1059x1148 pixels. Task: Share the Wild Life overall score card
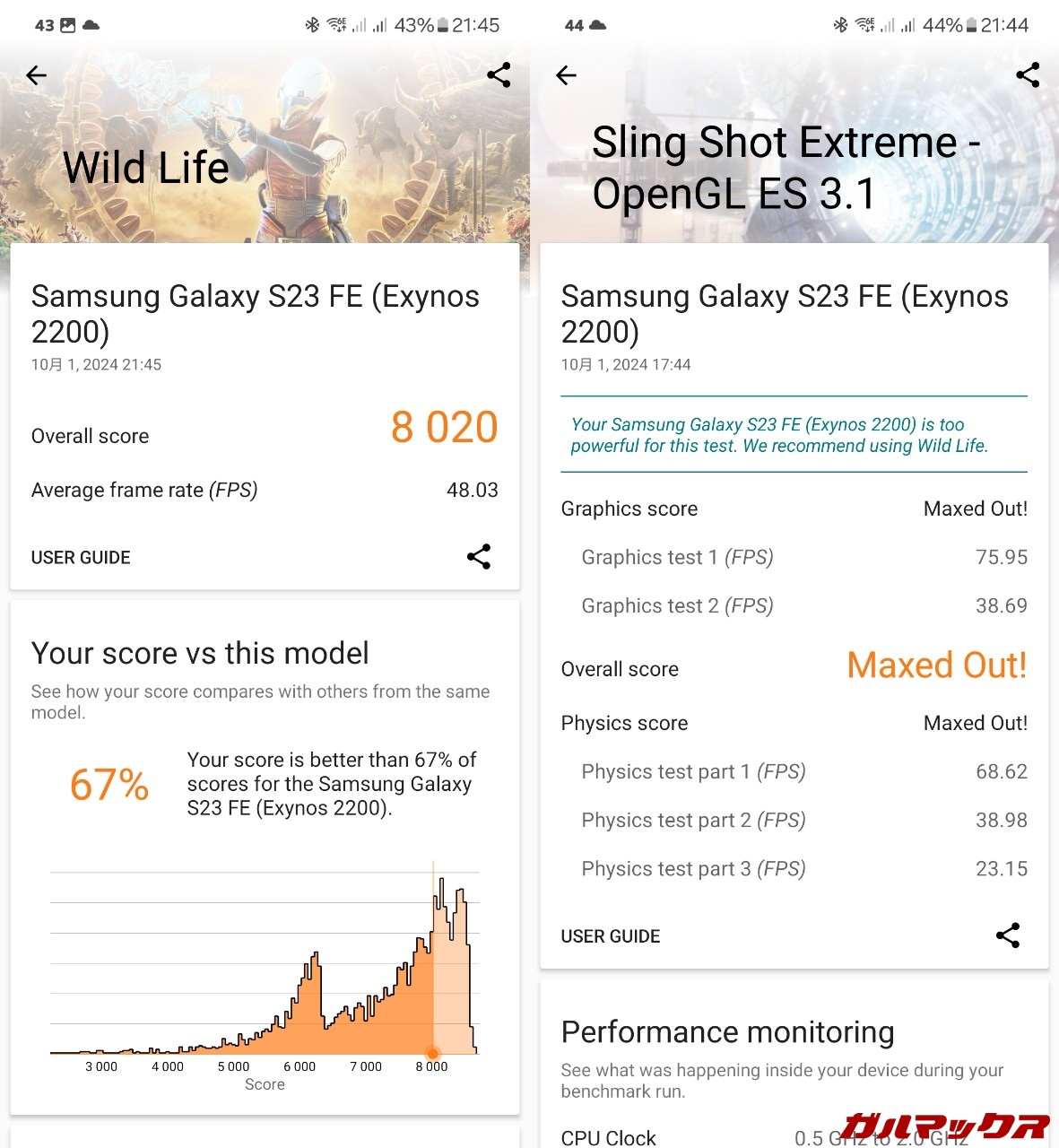tap(479, 557)
